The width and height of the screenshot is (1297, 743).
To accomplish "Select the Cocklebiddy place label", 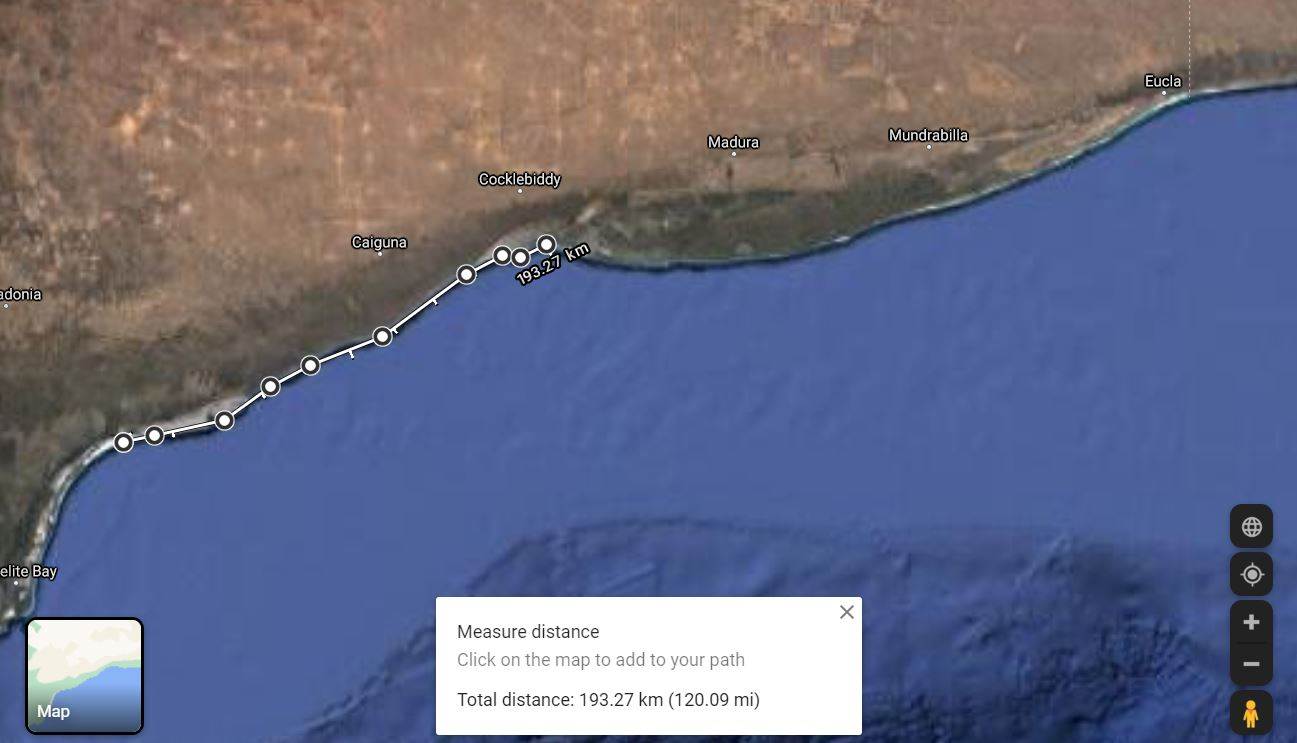I will point(519,180).
